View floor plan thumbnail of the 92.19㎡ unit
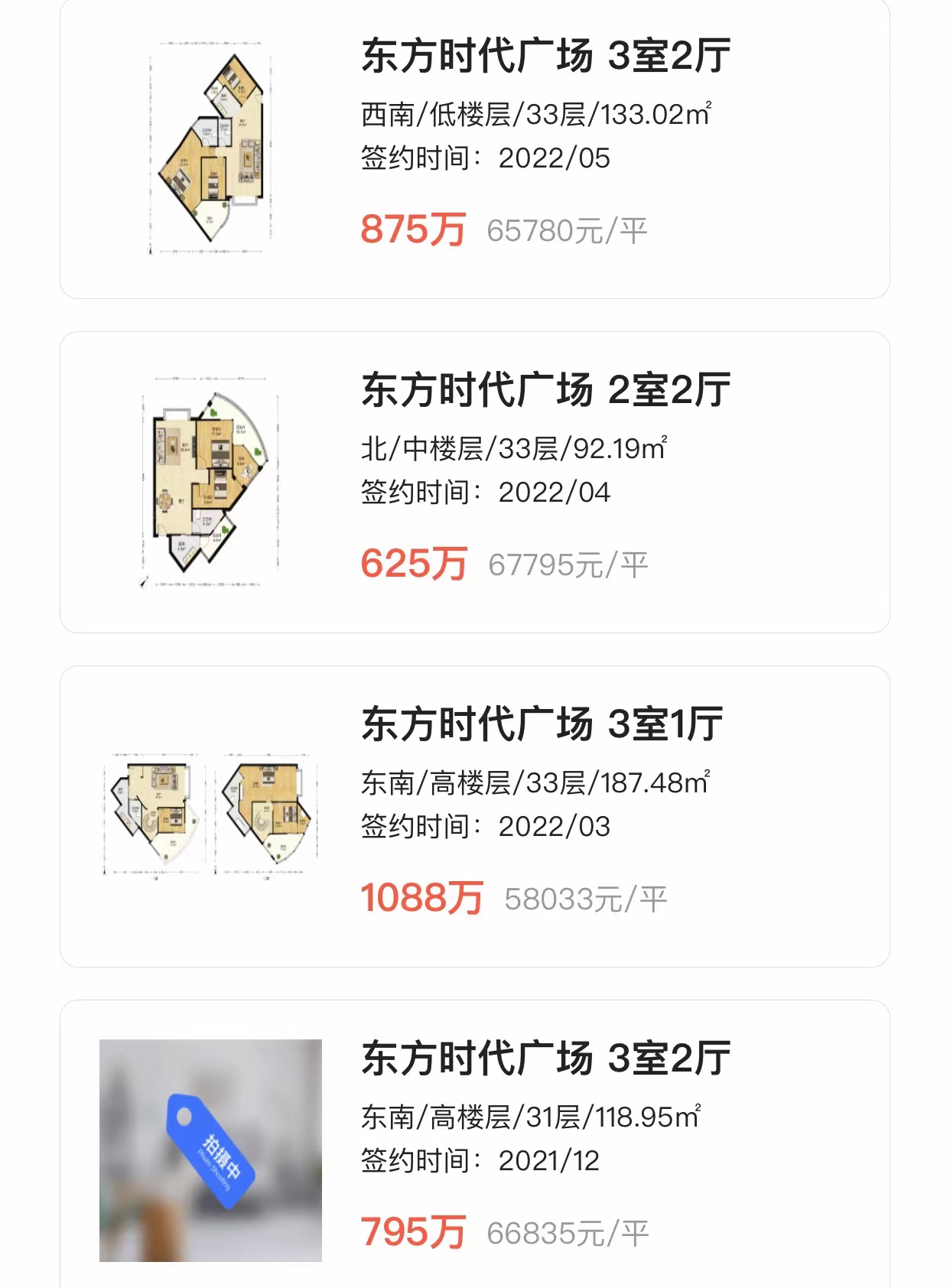 click(207, 482)
